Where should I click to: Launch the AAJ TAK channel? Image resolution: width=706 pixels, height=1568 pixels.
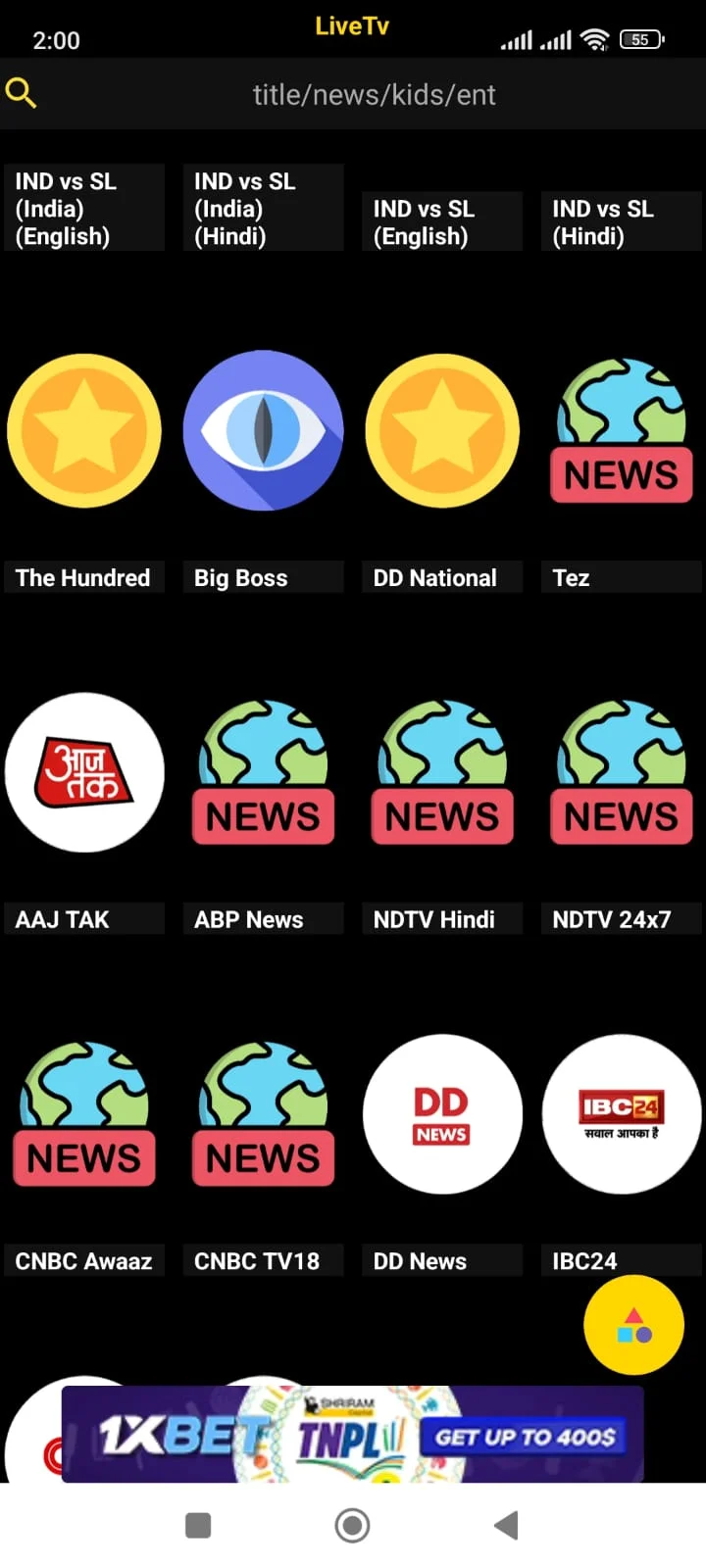(83, 772)
